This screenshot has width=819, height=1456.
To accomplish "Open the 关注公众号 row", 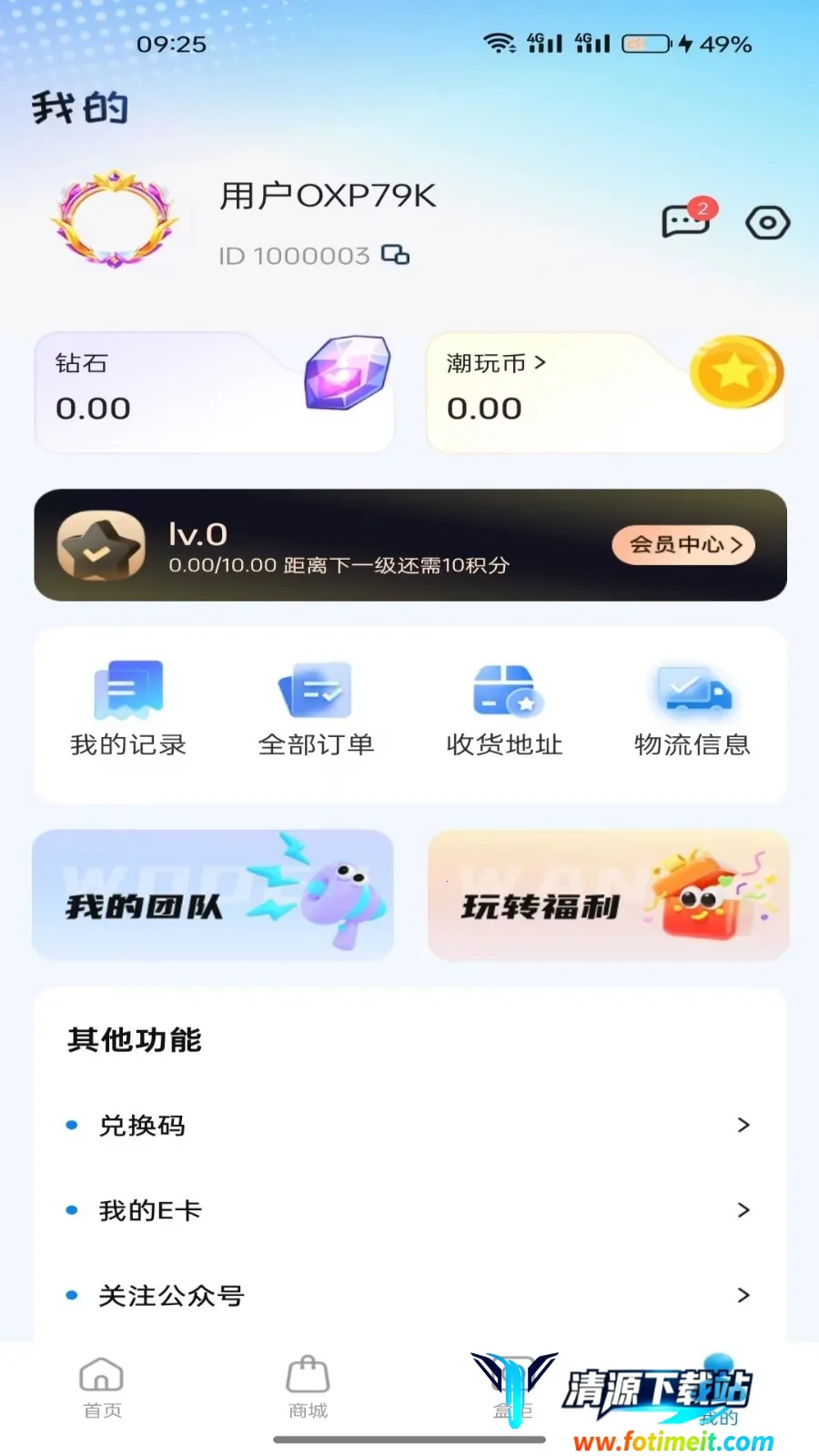I will tap(409, 1295).
